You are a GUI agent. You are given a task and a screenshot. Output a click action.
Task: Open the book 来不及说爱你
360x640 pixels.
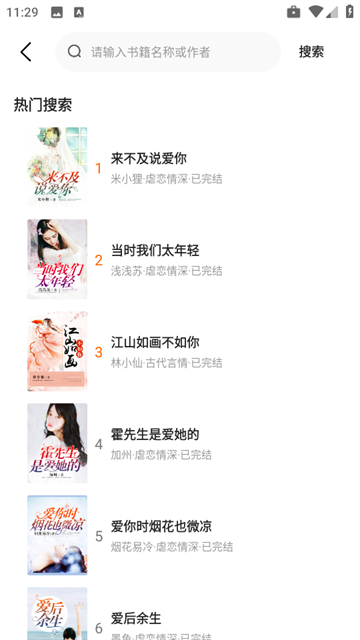pos(180,167)
